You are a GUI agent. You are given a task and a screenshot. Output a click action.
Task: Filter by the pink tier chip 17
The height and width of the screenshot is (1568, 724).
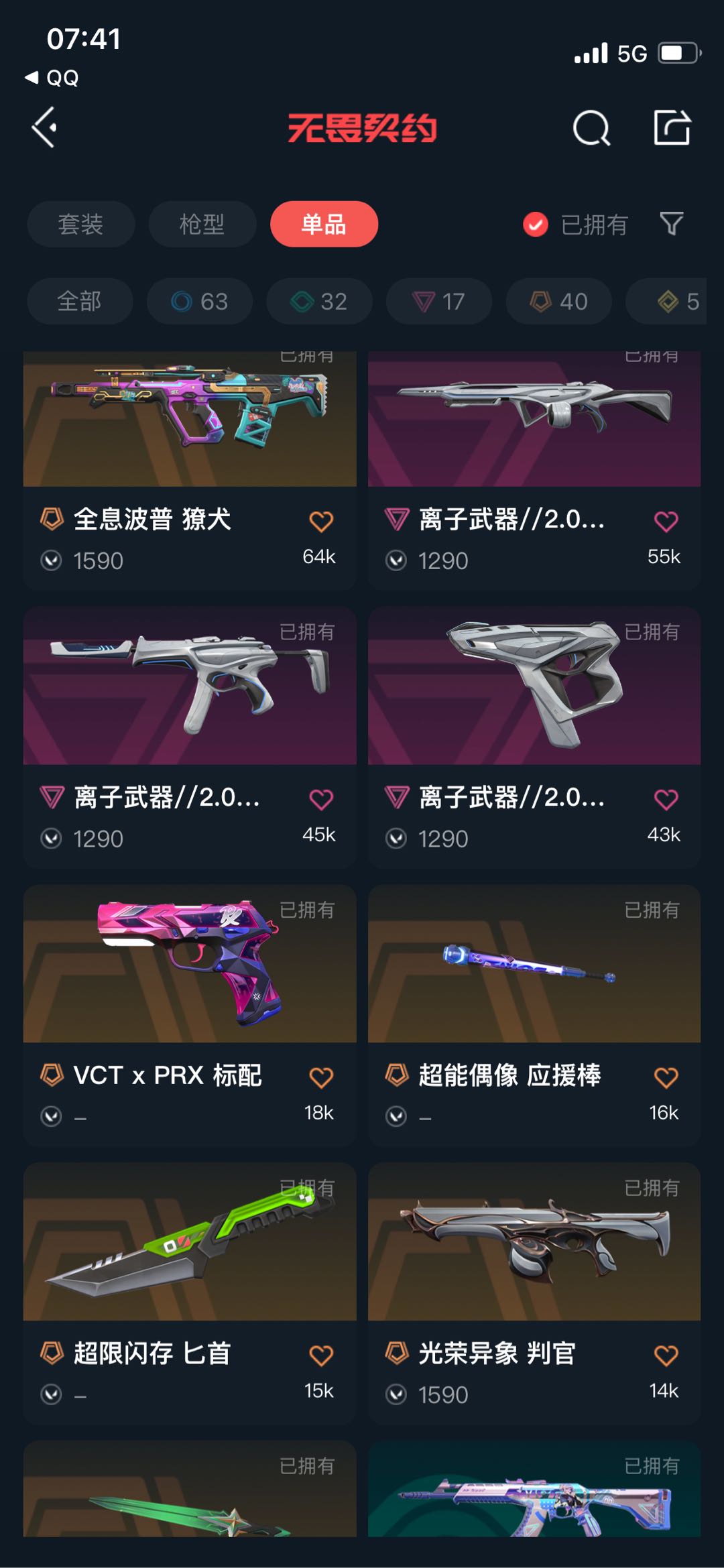click(438, 302)
